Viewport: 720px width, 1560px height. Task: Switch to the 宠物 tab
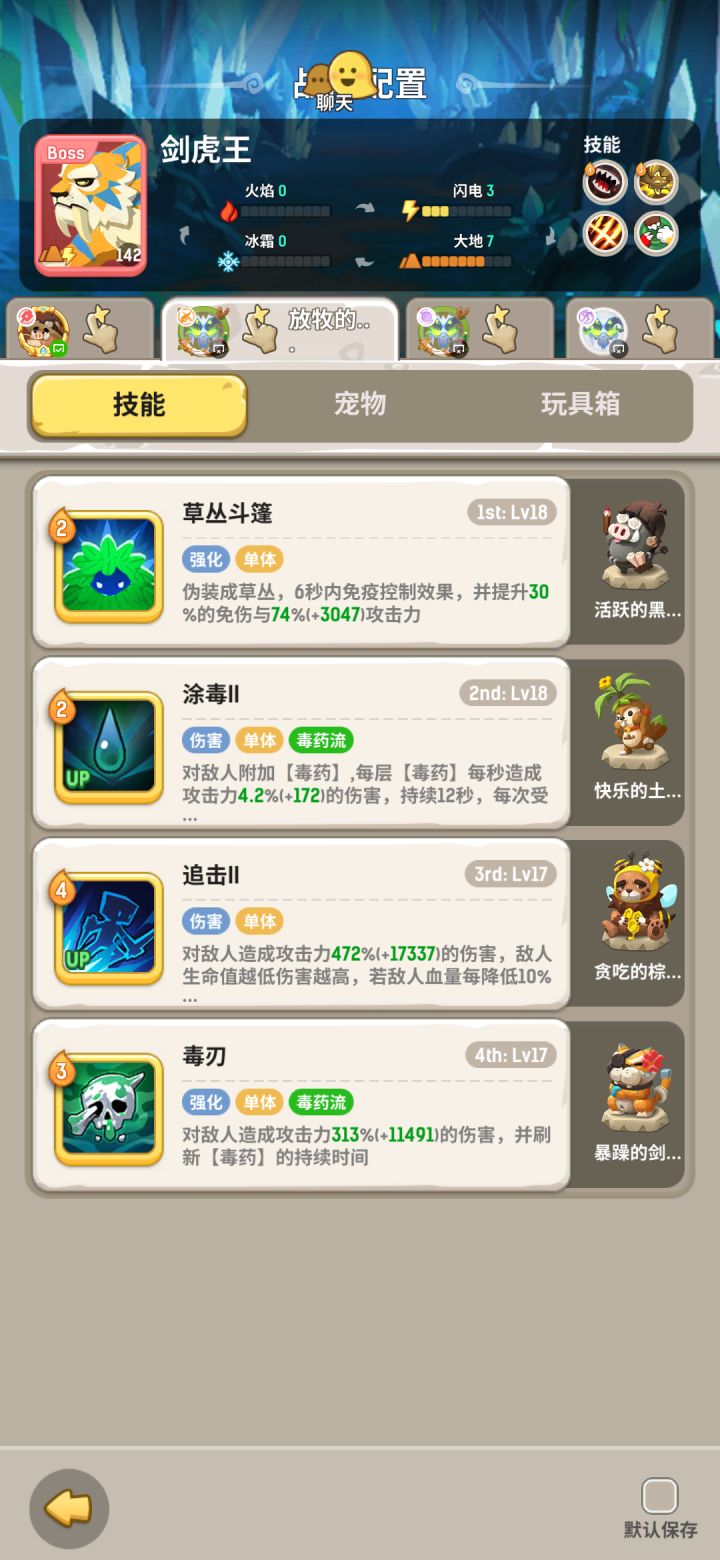[x=360, y=405]
